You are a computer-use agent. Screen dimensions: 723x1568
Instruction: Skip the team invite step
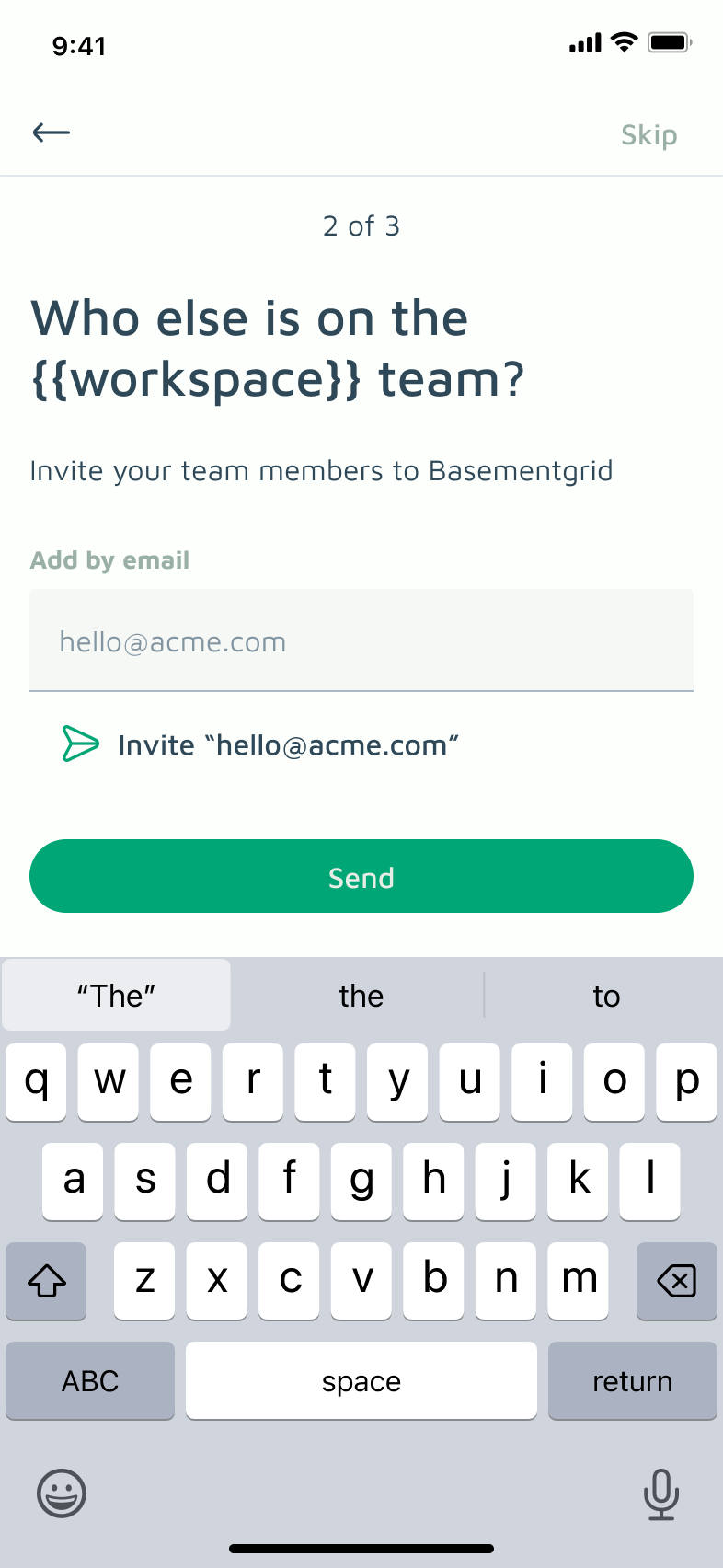649,135
